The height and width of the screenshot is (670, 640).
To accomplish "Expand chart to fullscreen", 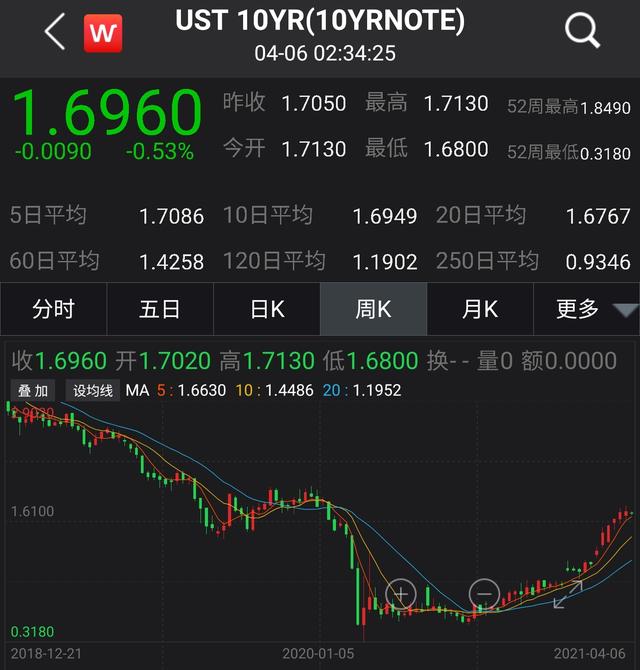I will coord(567,594).
